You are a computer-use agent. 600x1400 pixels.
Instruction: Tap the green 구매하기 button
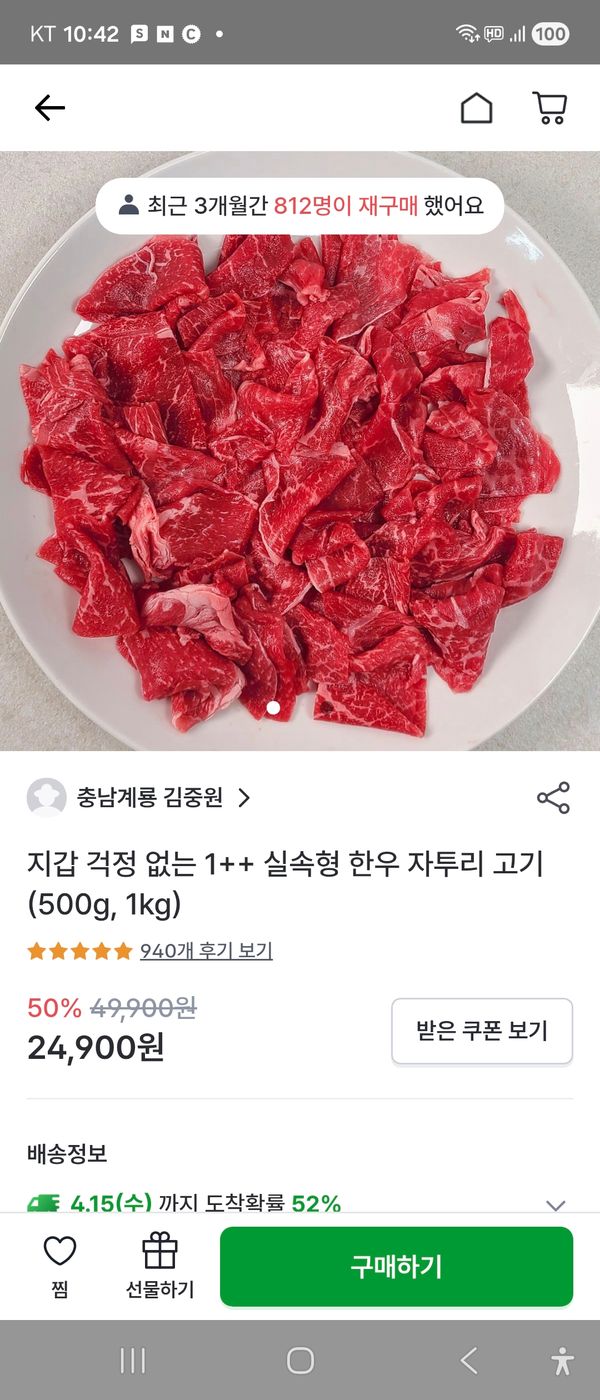coord(396,1266)
